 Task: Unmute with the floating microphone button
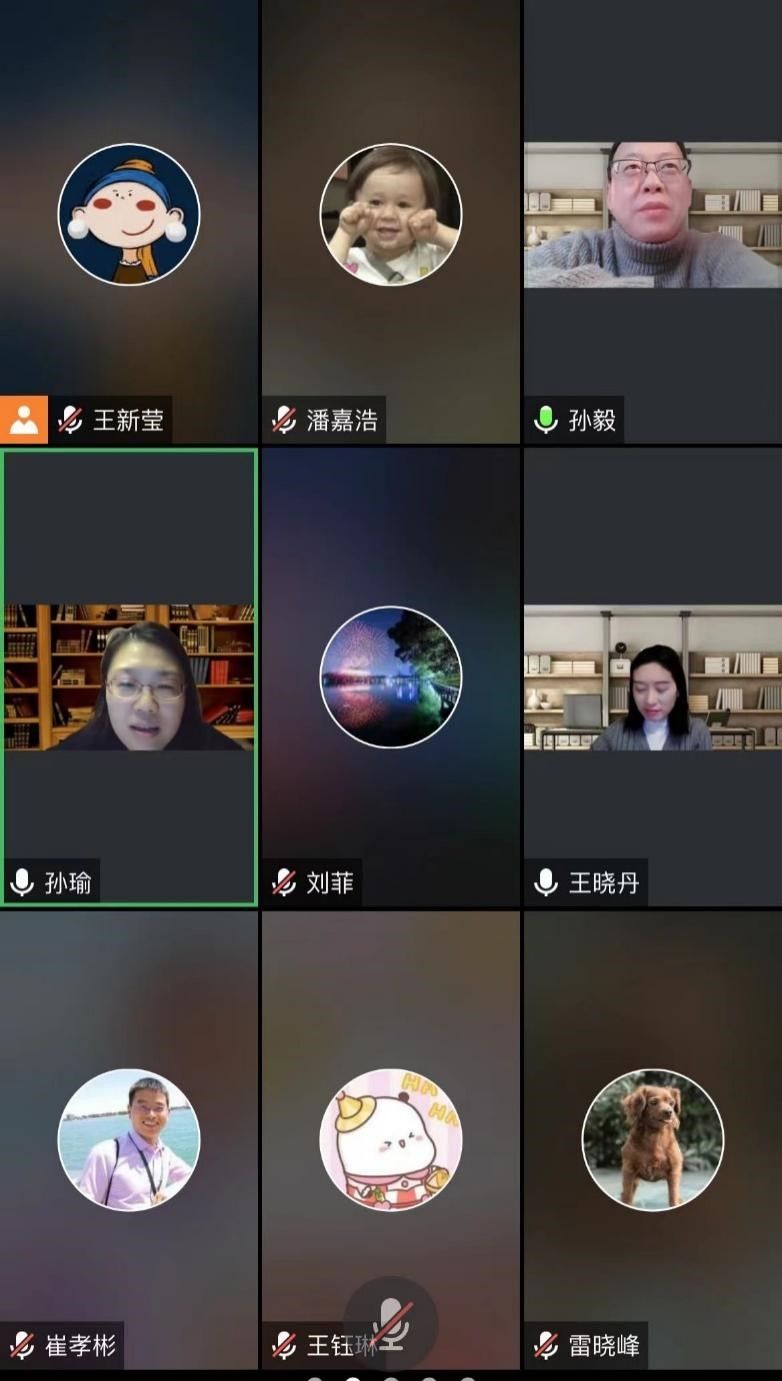pyautogui.click(x=391, y=1323)
